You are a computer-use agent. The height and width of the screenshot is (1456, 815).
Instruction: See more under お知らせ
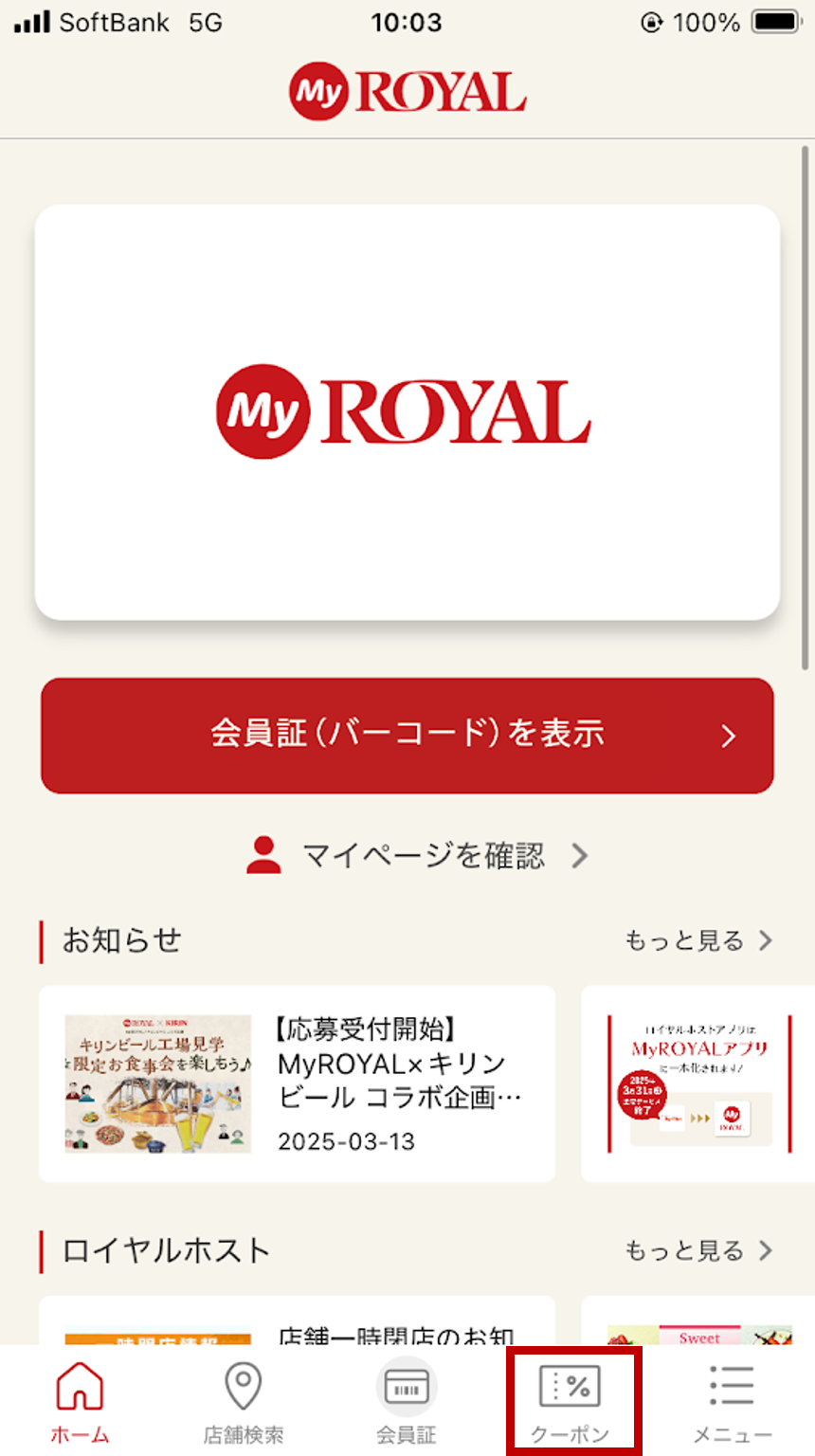[698, 940]
